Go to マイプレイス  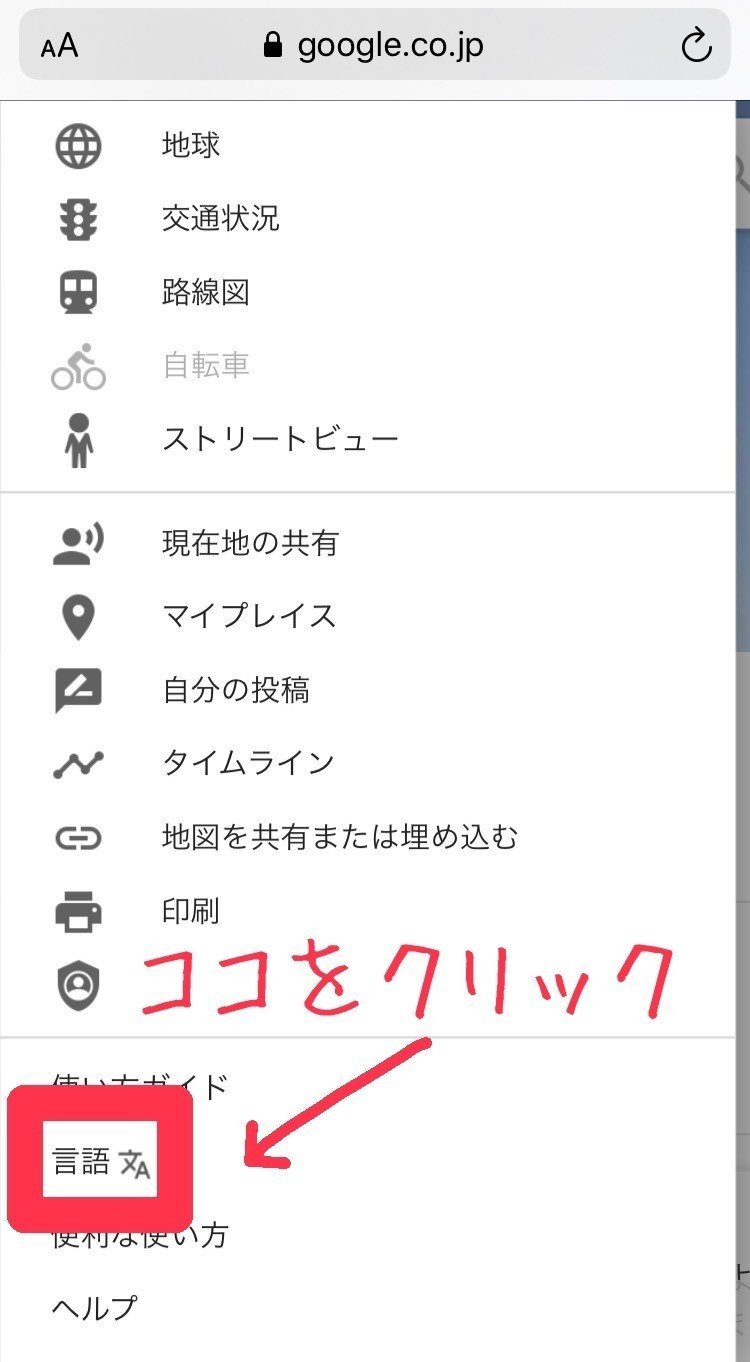248,616
